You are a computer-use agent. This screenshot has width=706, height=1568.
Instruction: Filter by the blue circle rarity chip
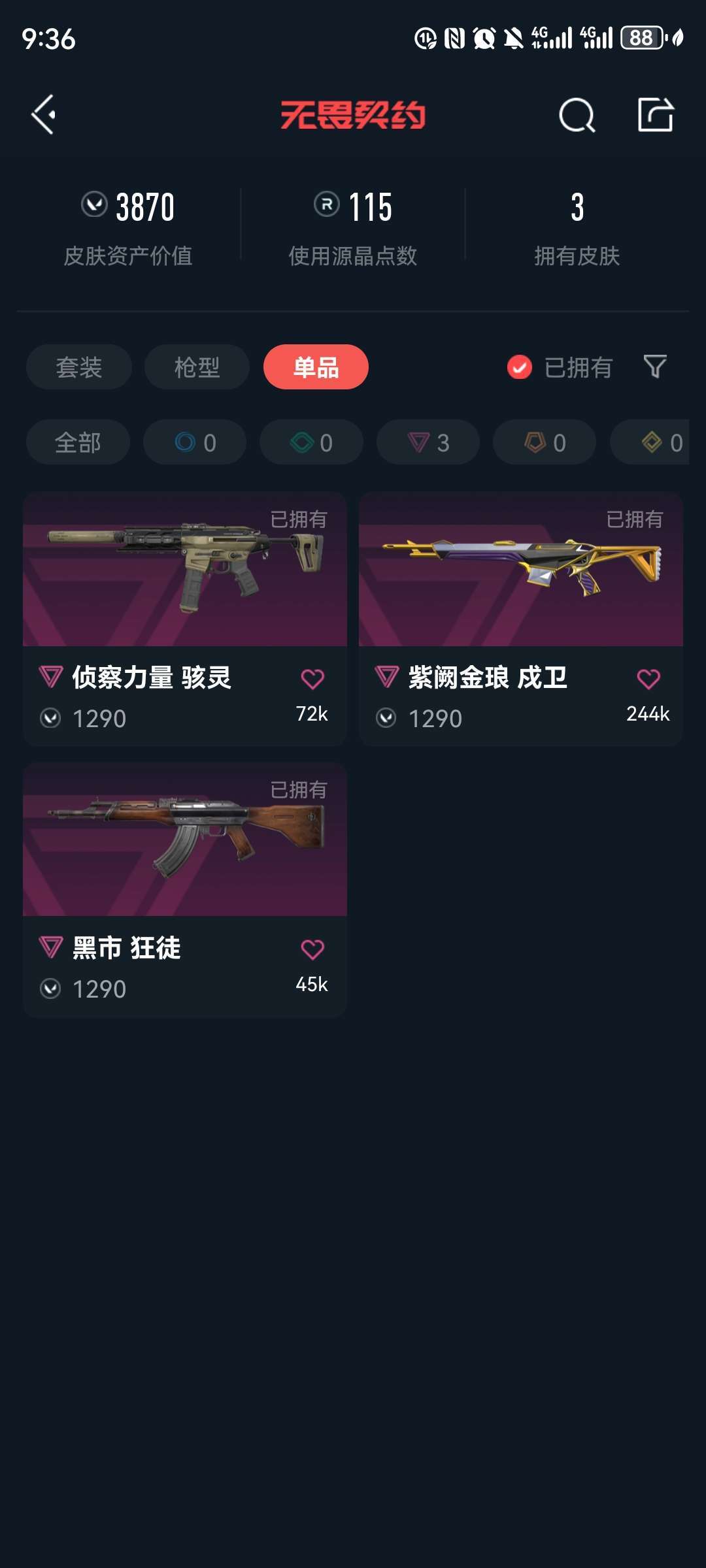pyautogui.click(x=195, y=442)
